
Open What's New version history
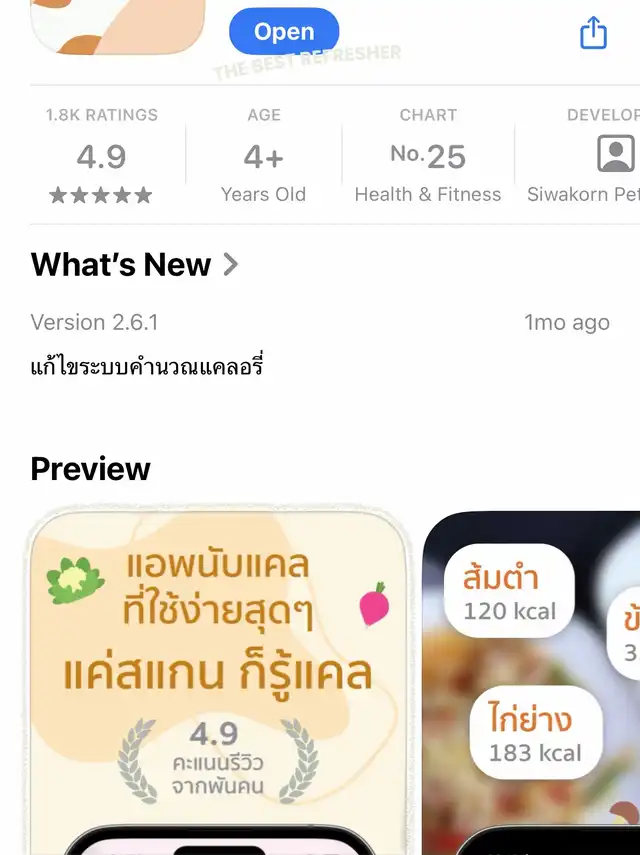click(x=135, y=265)
